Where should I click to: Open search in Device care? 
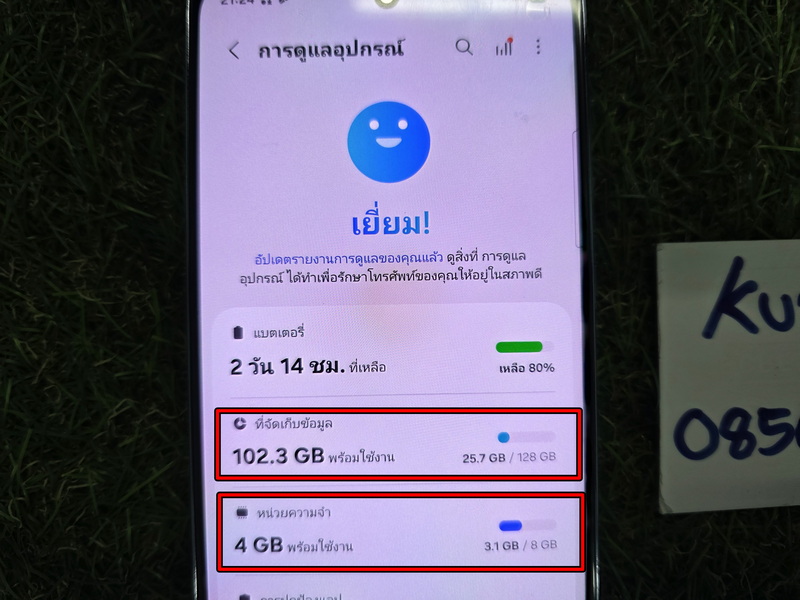[x=464, y=47]
